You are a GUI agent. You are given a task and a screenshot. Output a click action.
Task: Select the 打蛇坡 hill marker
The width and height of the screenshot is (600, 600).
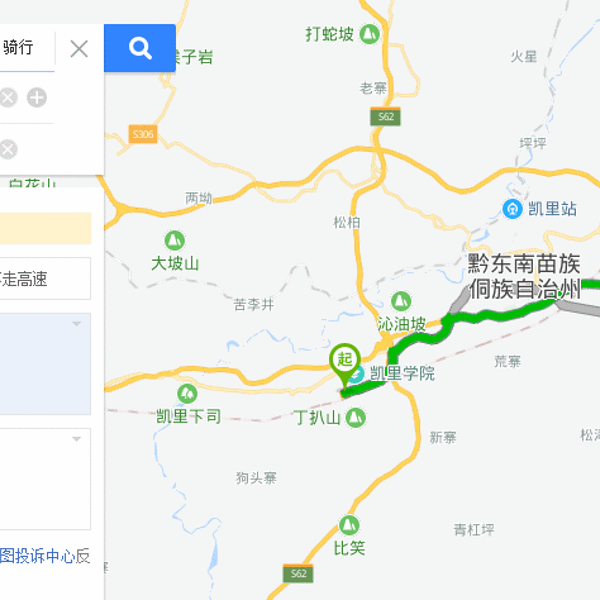pos(370,34)
